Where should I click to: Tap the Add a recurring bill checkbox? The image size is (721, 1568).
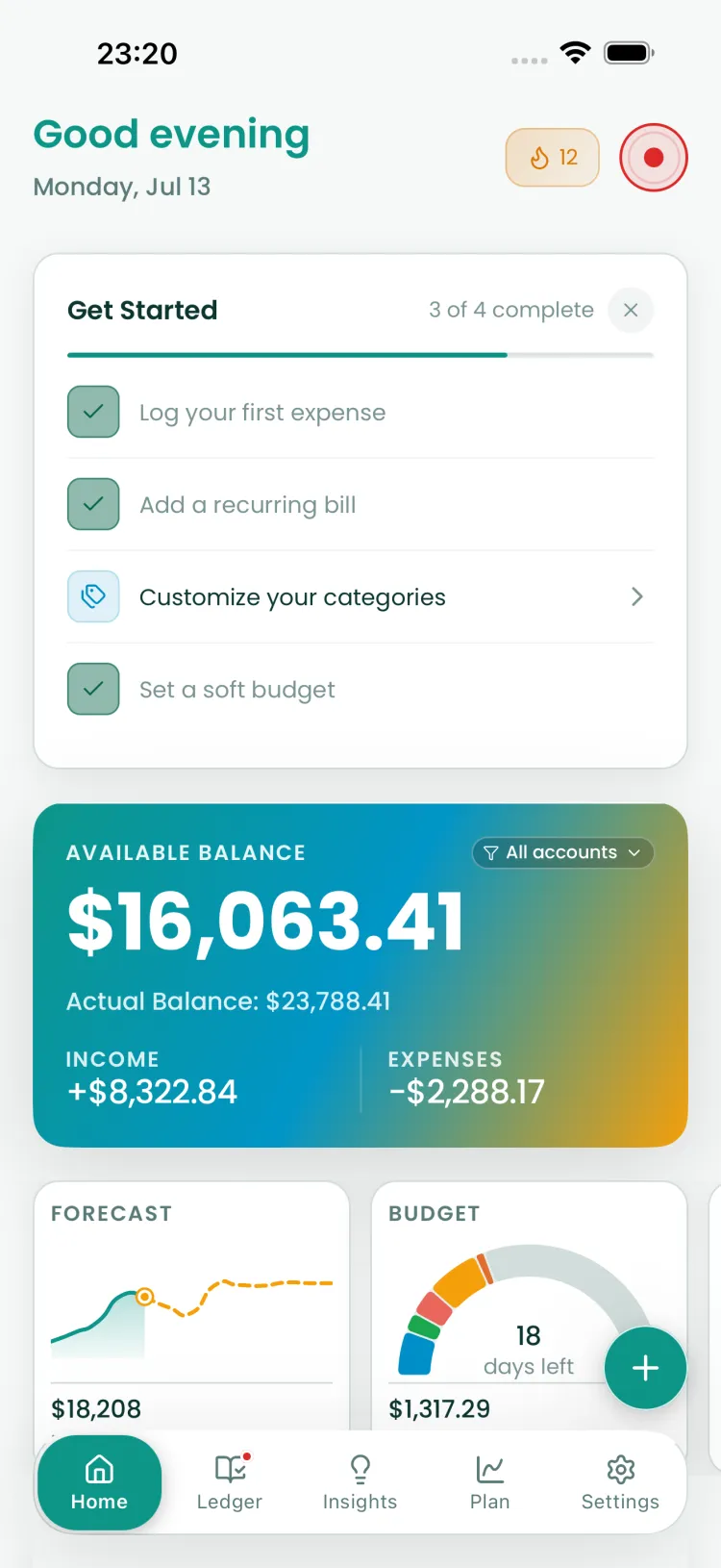coord(93,504)
